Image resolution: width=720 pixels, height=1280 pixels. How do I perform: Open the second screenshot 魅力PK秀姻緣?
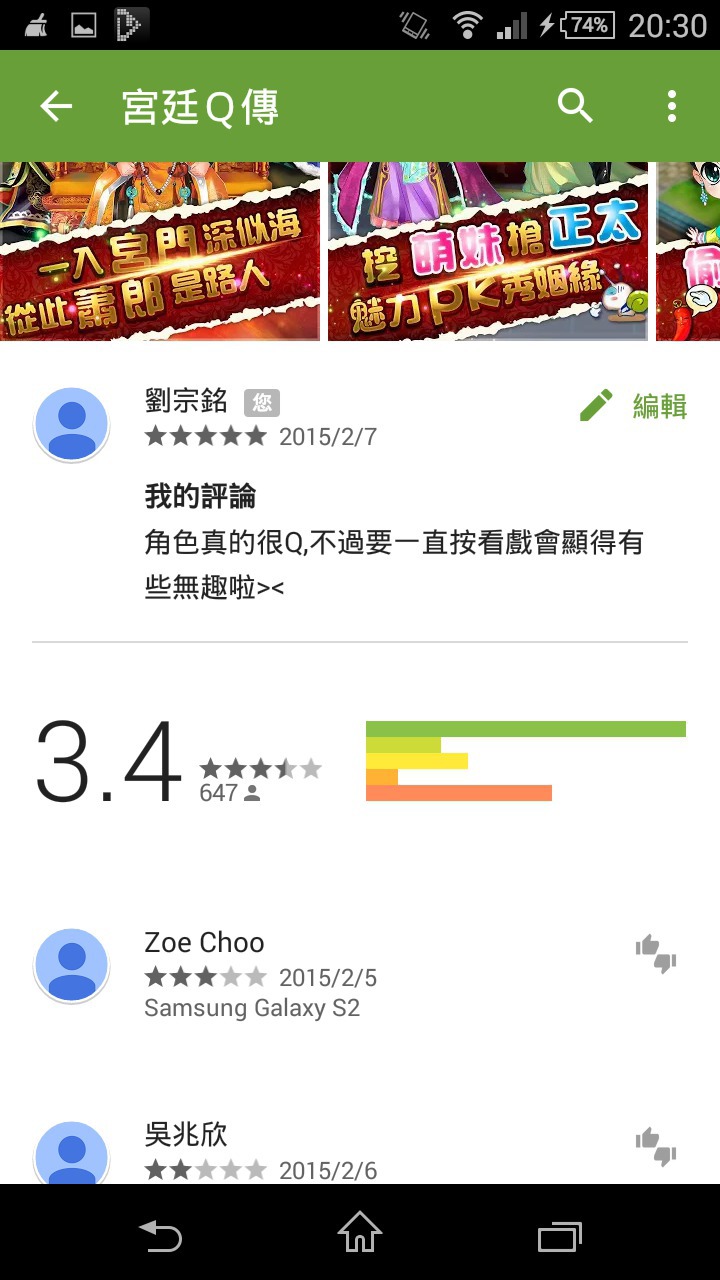point(488,252)
